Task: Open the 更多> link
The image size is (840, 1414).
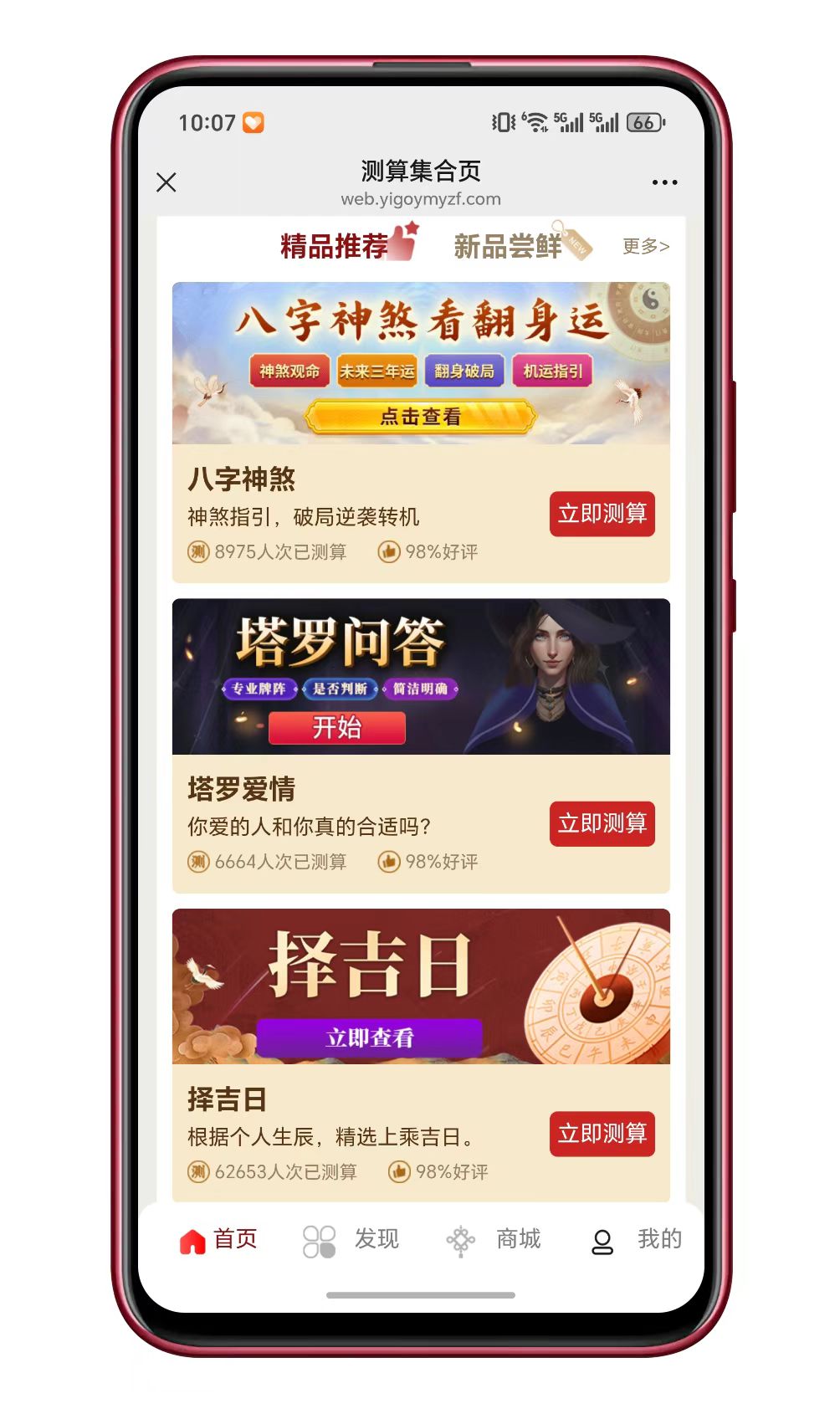Action: tap(645, 246)
